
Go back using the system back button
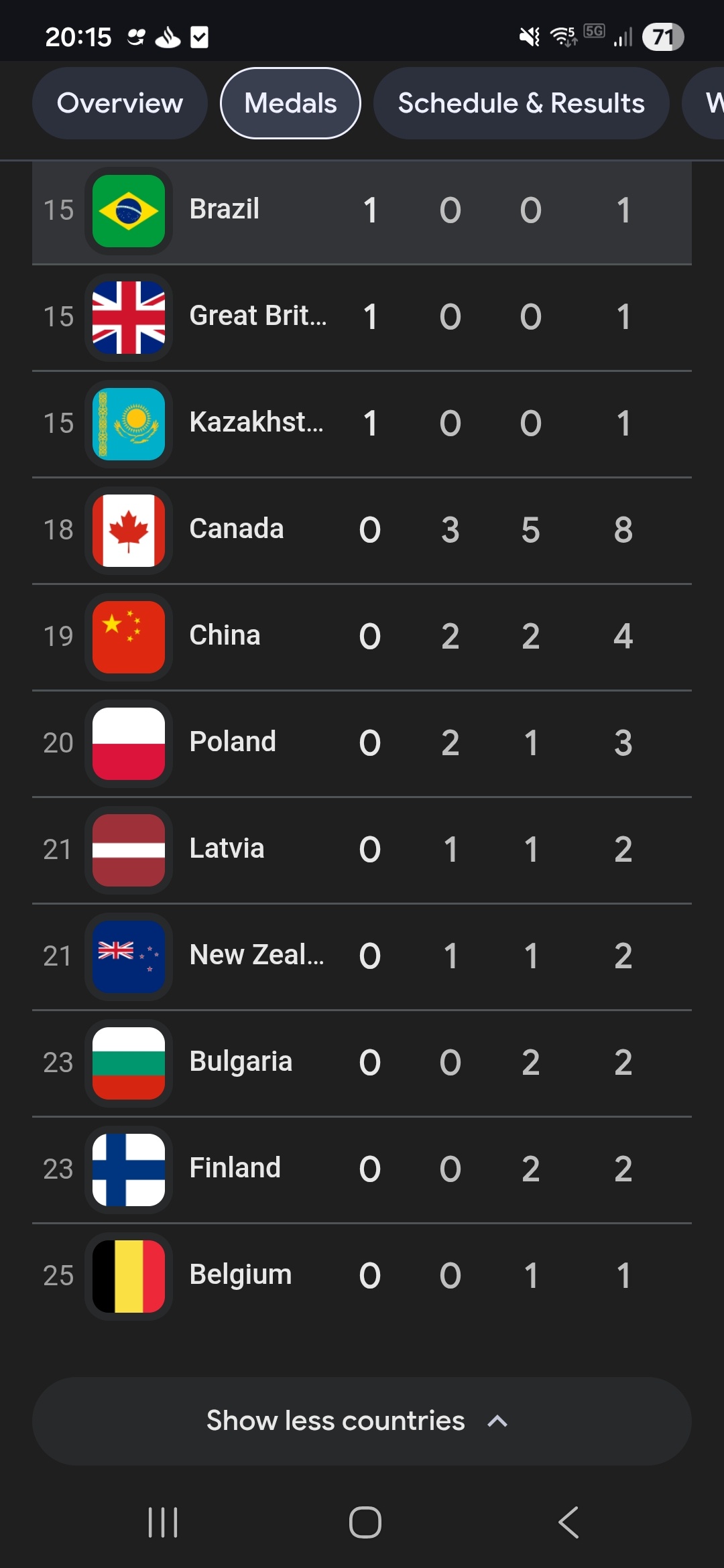coord(568,1522)
